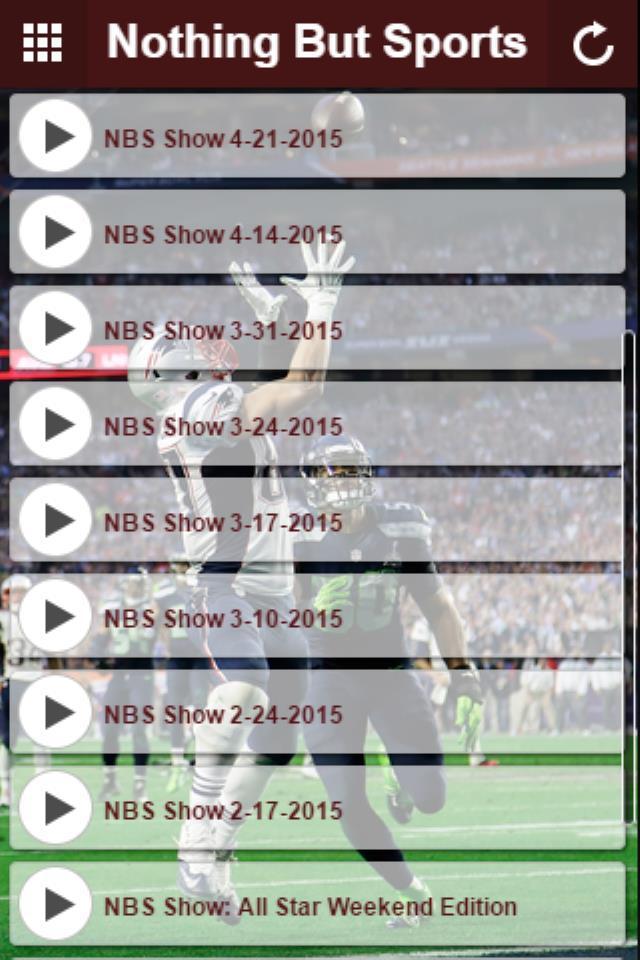Open the grid menu icon
The width and height of the screenshot is (640, 960).
(x=42, y=43)
